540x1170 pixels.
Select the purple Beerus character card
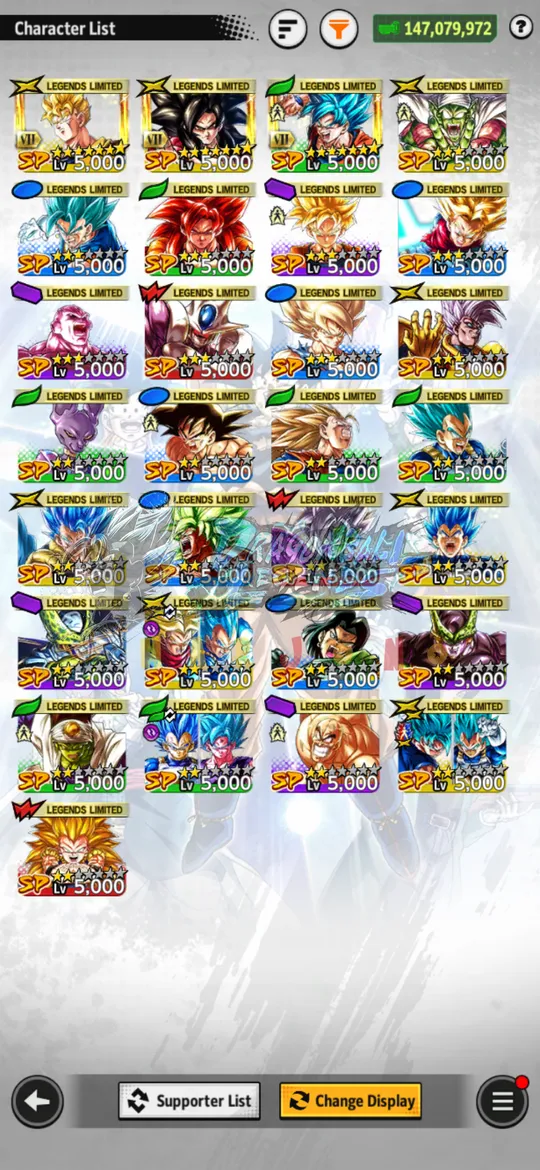[x=72, y=435]
